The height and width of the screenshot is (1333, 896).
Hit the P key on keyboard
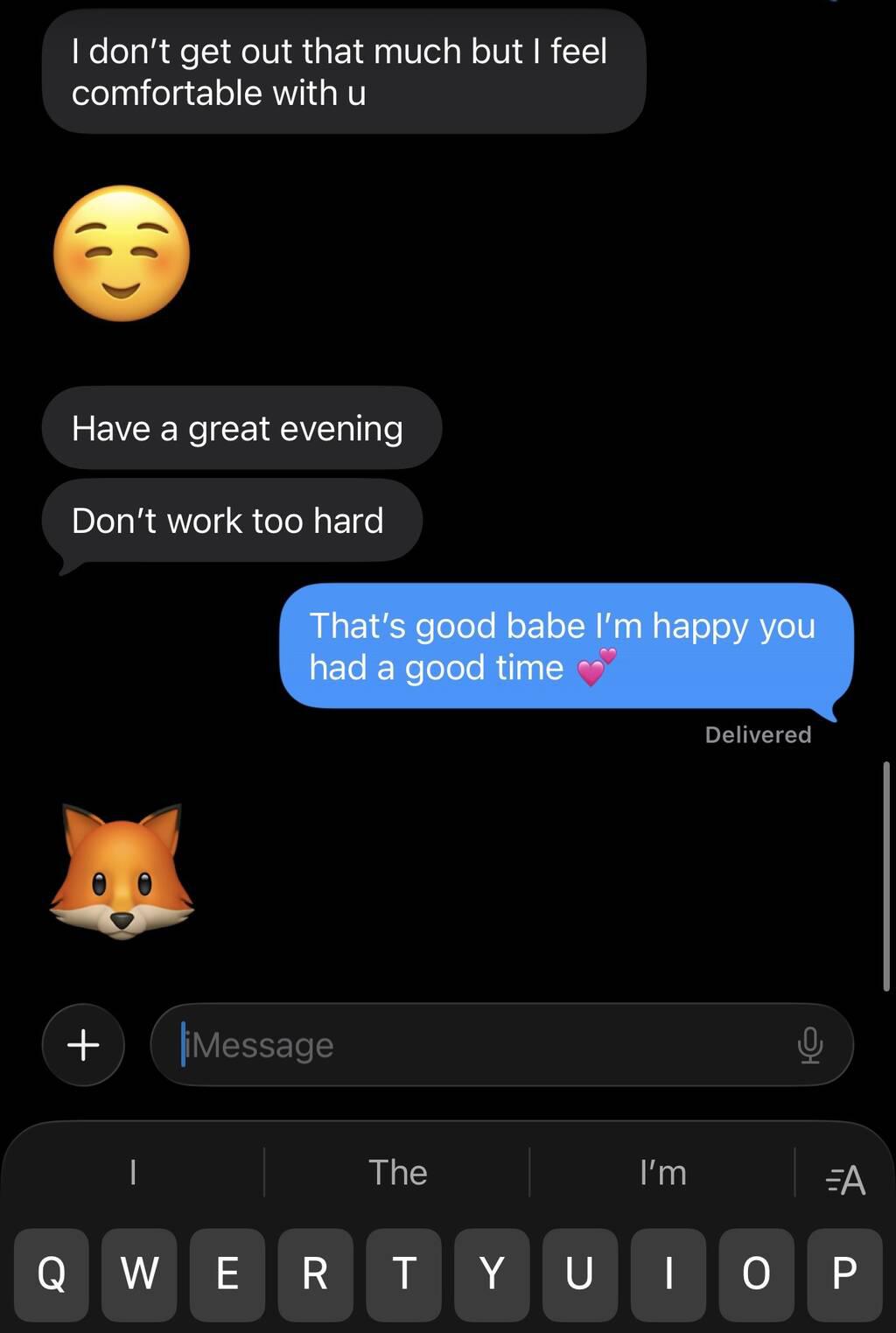tap(844, 1273)
